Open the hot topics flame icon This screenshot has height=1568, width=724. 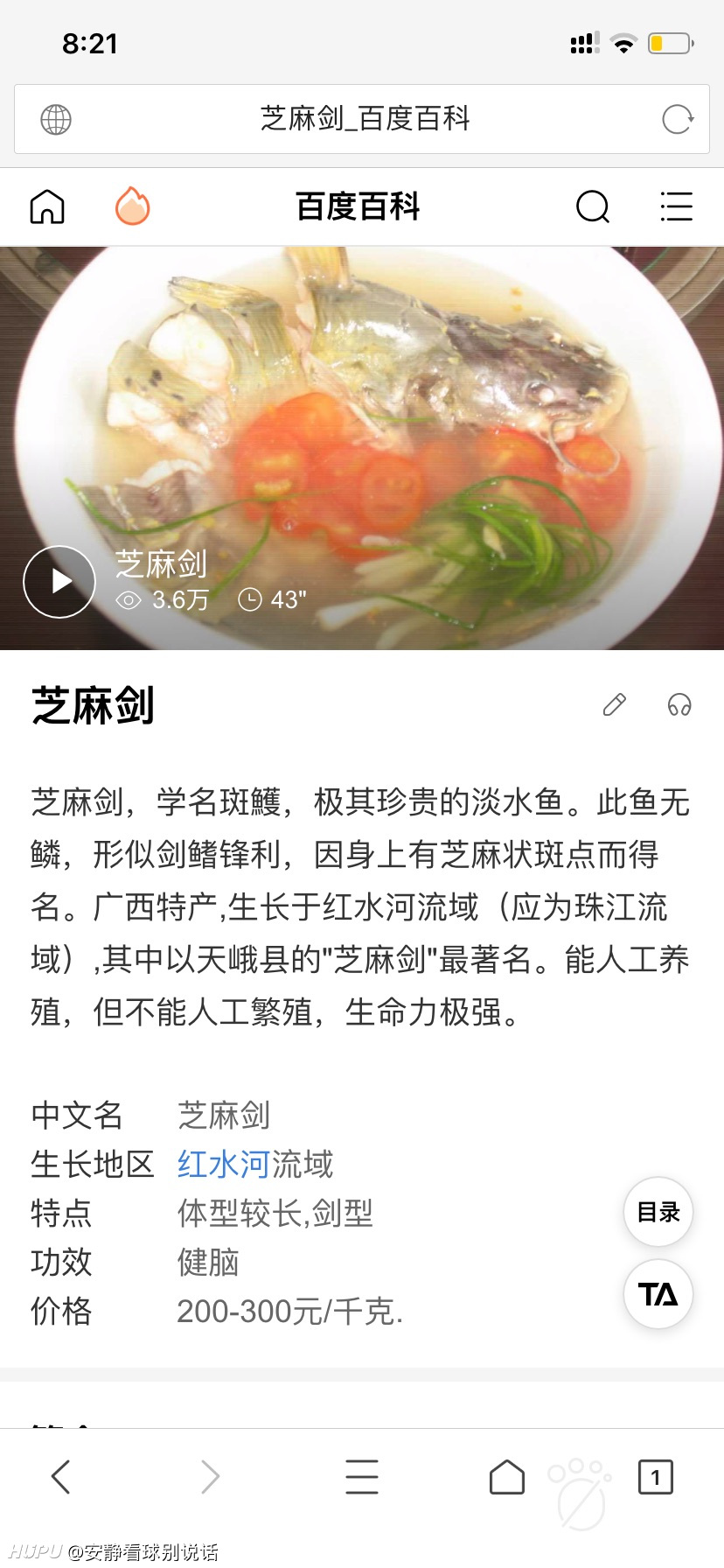133,206
